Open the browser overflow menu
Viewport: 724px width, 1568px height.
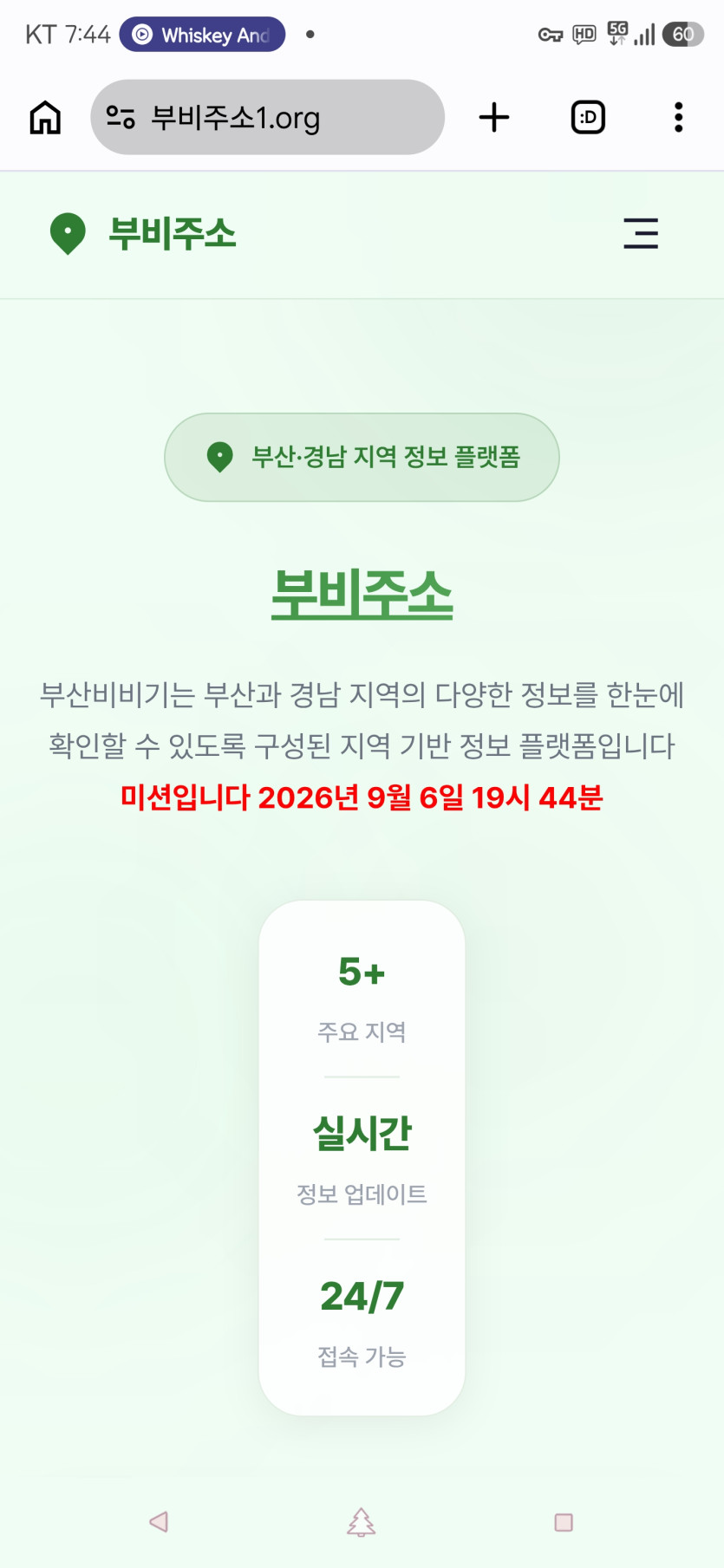(678, 117)
